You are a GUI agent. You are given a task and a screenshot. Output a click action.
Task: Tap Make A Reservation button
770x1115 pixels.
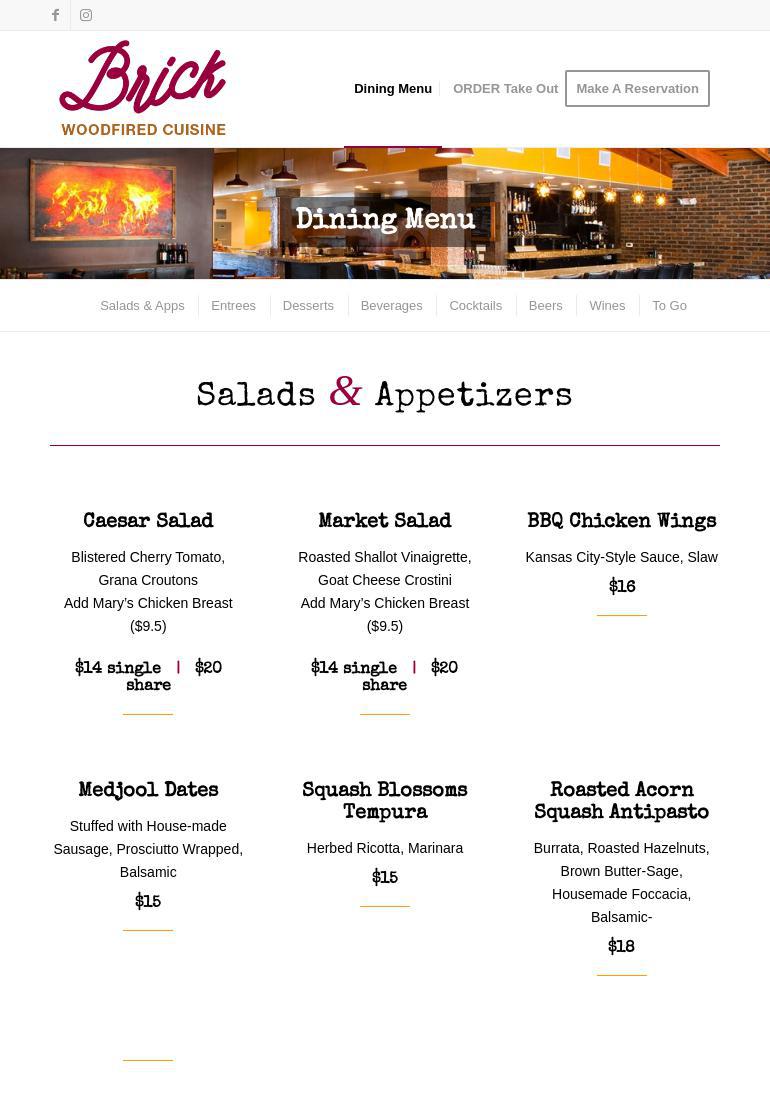pyautogui.click(x=637, y=88)
